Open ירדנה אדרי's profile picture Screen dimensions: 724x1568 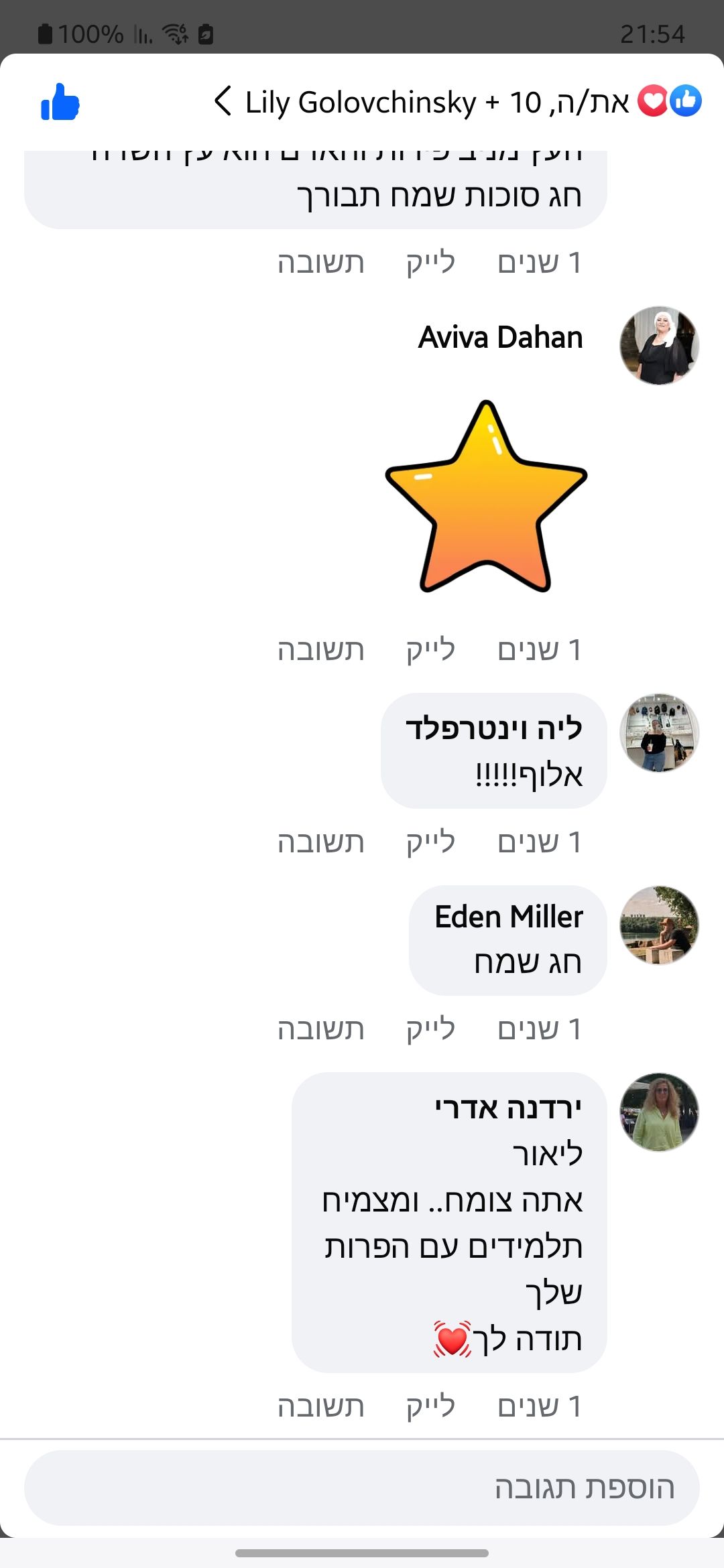click(x=659, y=1112)
